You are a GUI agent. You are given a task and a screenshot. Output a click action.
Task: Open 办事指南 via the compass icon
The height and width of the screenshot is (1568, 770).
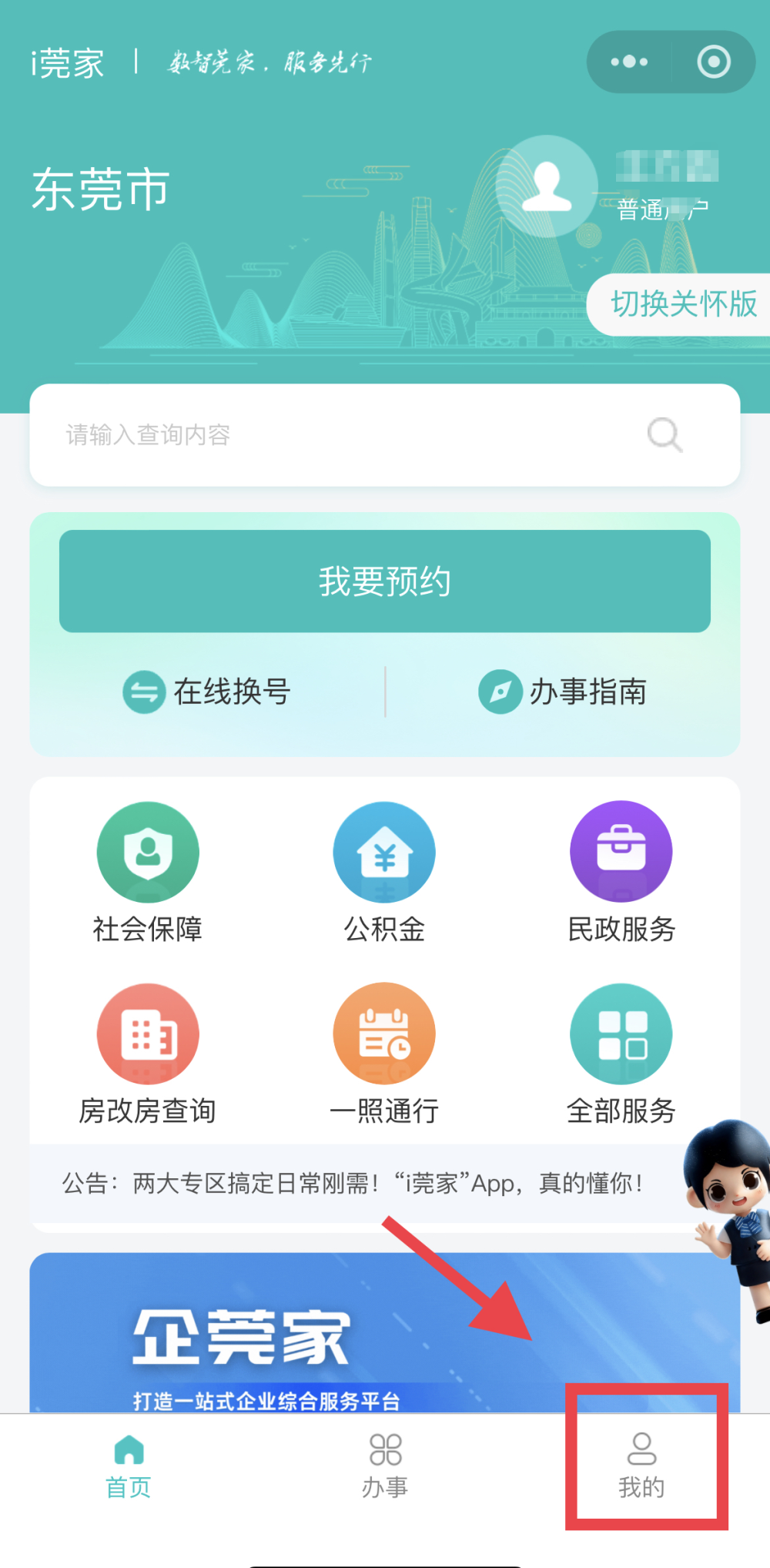(566, 692)
